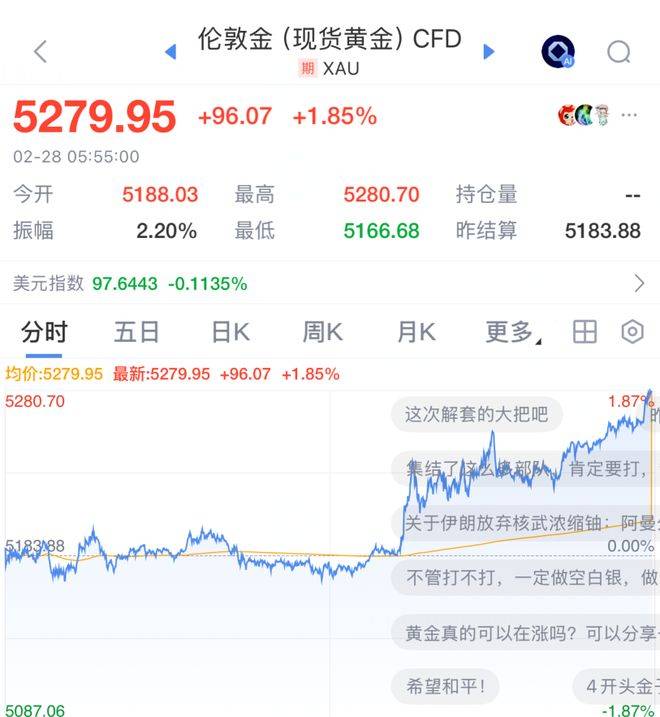Switch to the 月K chart tab

415,333
